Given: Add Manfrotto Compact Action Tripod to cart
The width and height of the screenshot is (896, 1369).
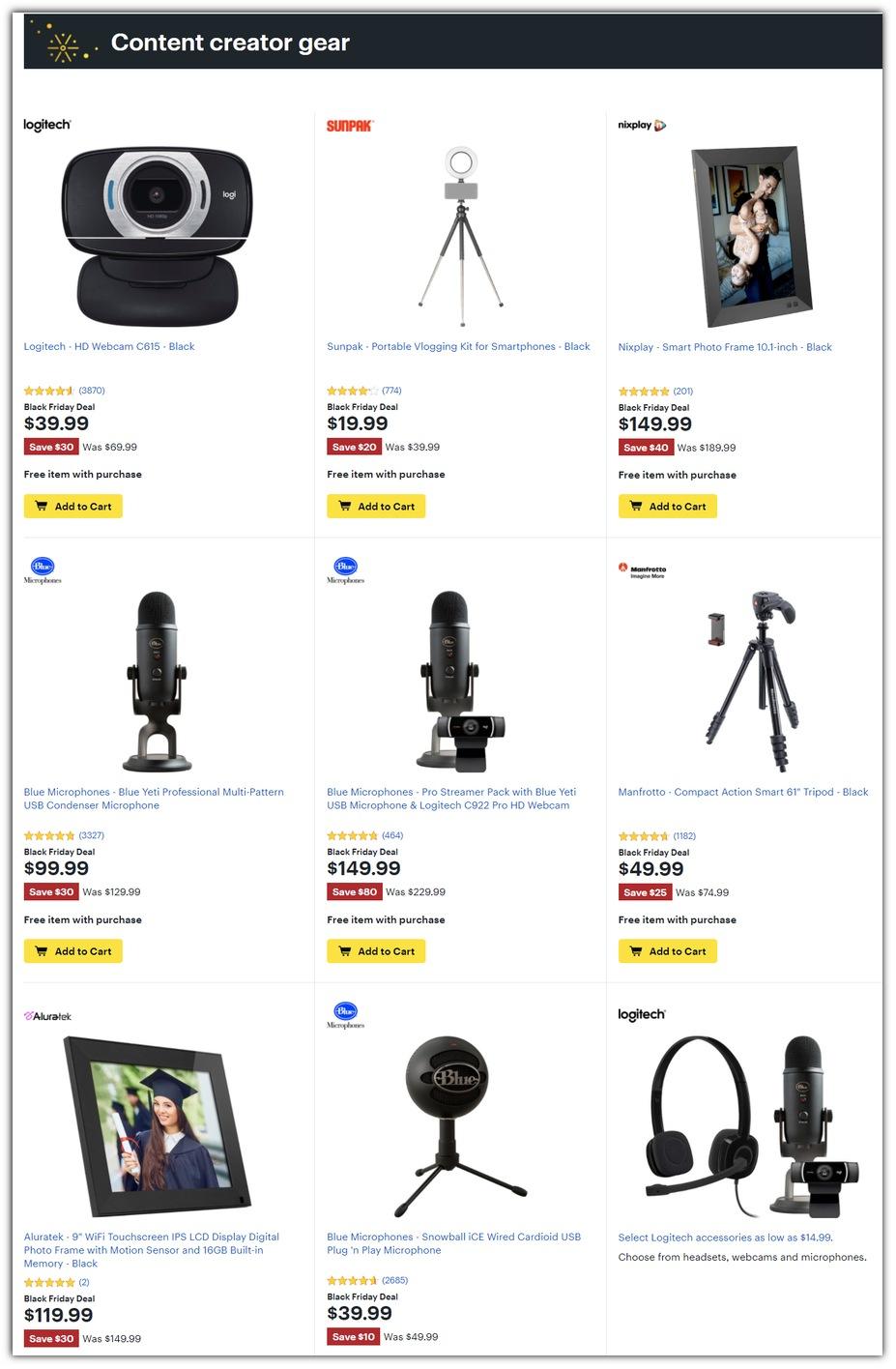Looking at the screenshot, I should (667, 951).
